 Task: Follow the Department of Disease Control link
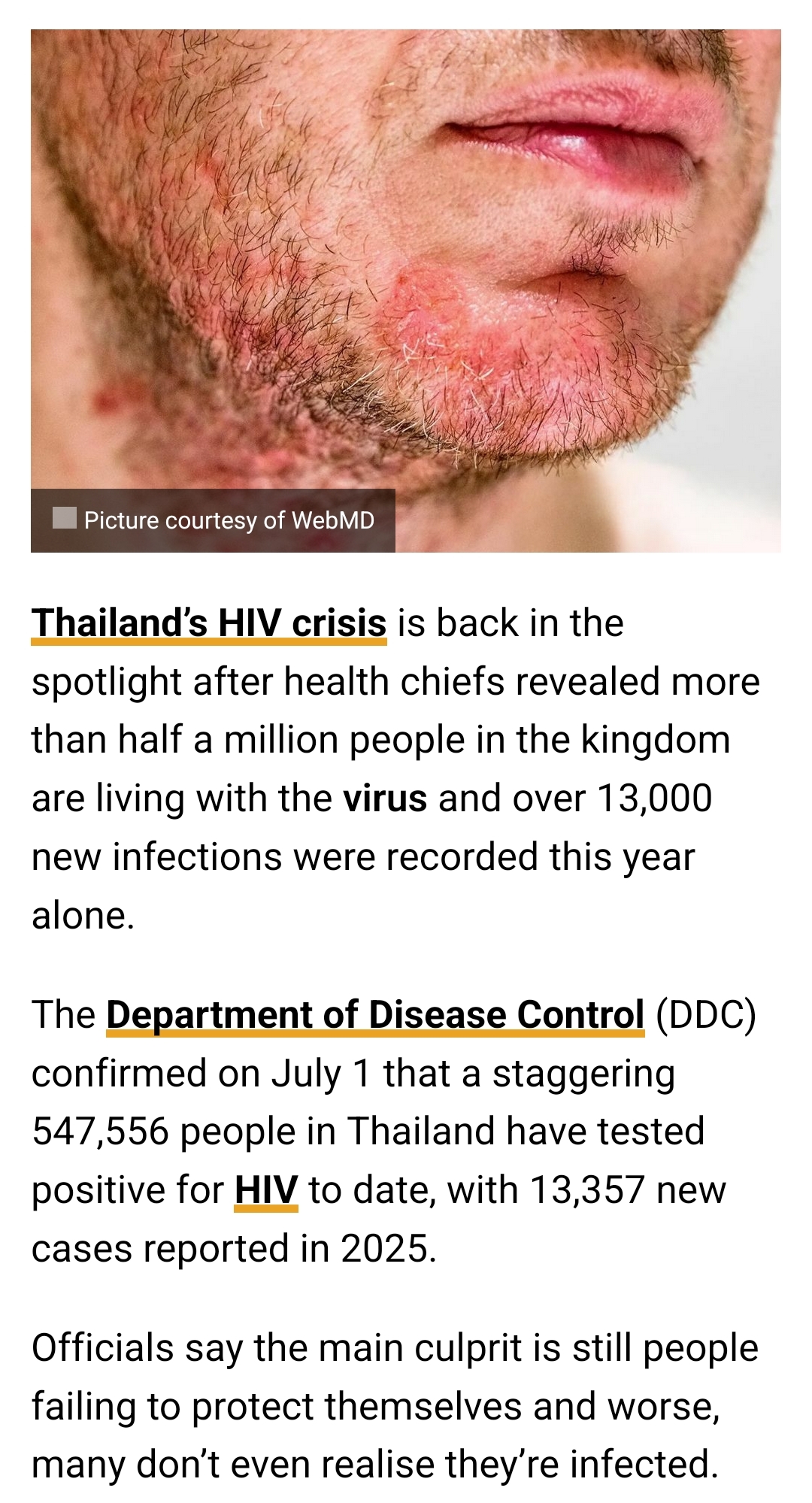point(375,1015)
